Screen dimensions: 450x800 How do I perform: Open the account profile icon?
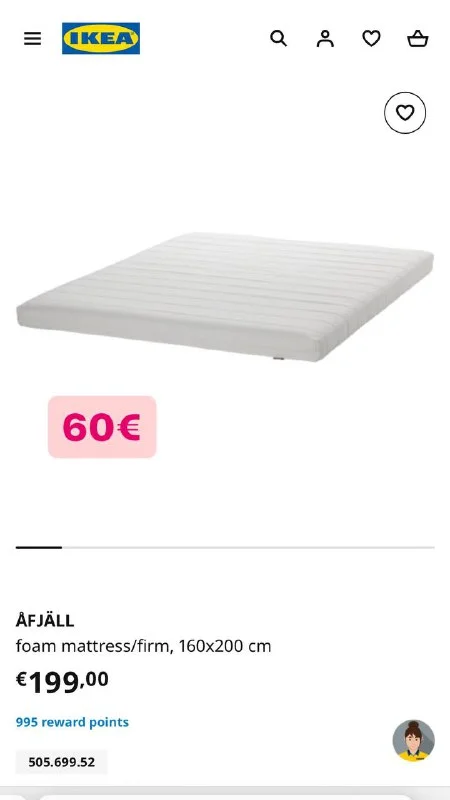tap(325, 38)
